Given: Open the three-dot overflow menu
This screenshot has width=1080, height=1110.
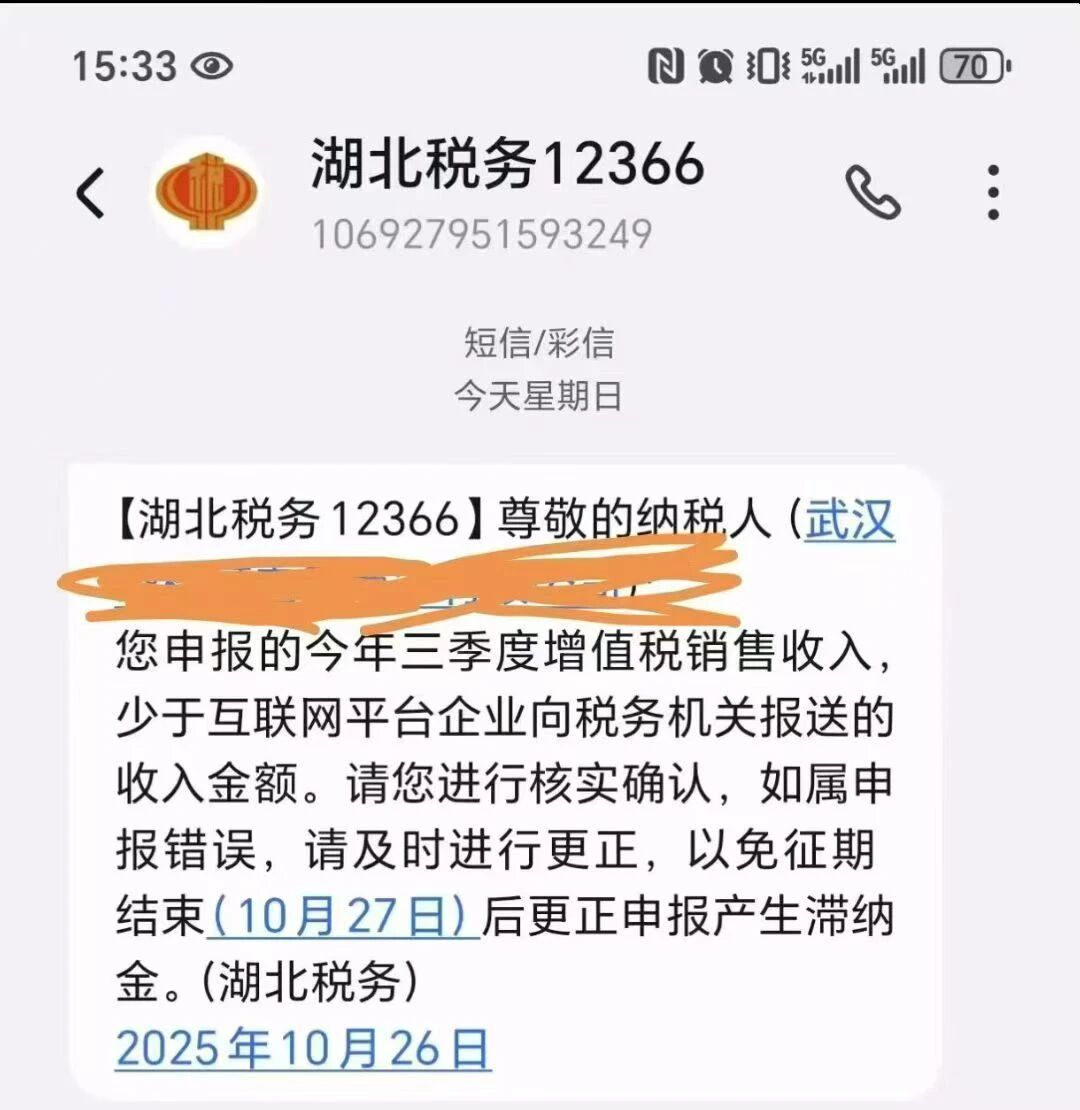Looking at the screenshot, I should coord(992,193).
